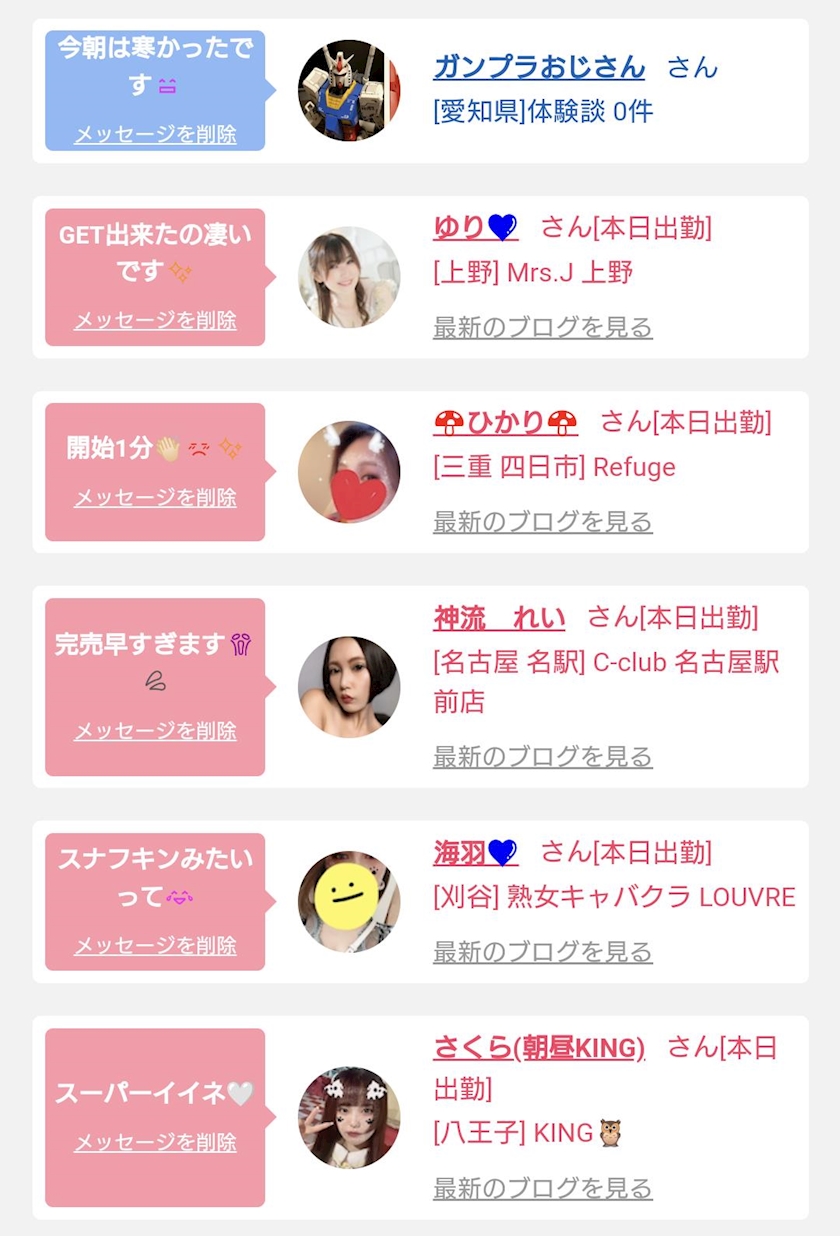View ゆり's latest blog
Image resolution: width=840 pixels, height=1236 pixels.
pyautogui.click(x=542, y=327)
